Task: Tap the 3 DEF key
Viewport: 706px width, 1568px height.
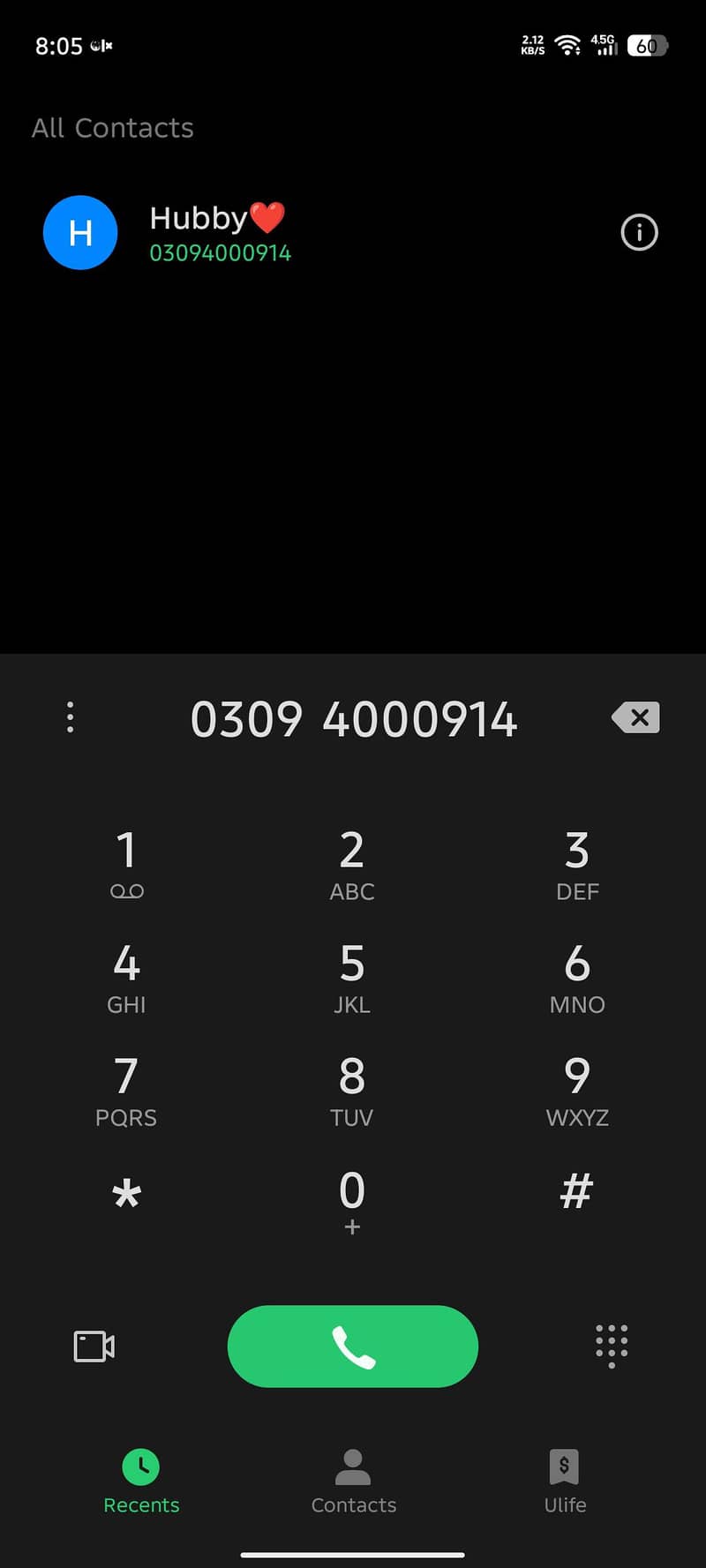Action: [x=577, y=863]
